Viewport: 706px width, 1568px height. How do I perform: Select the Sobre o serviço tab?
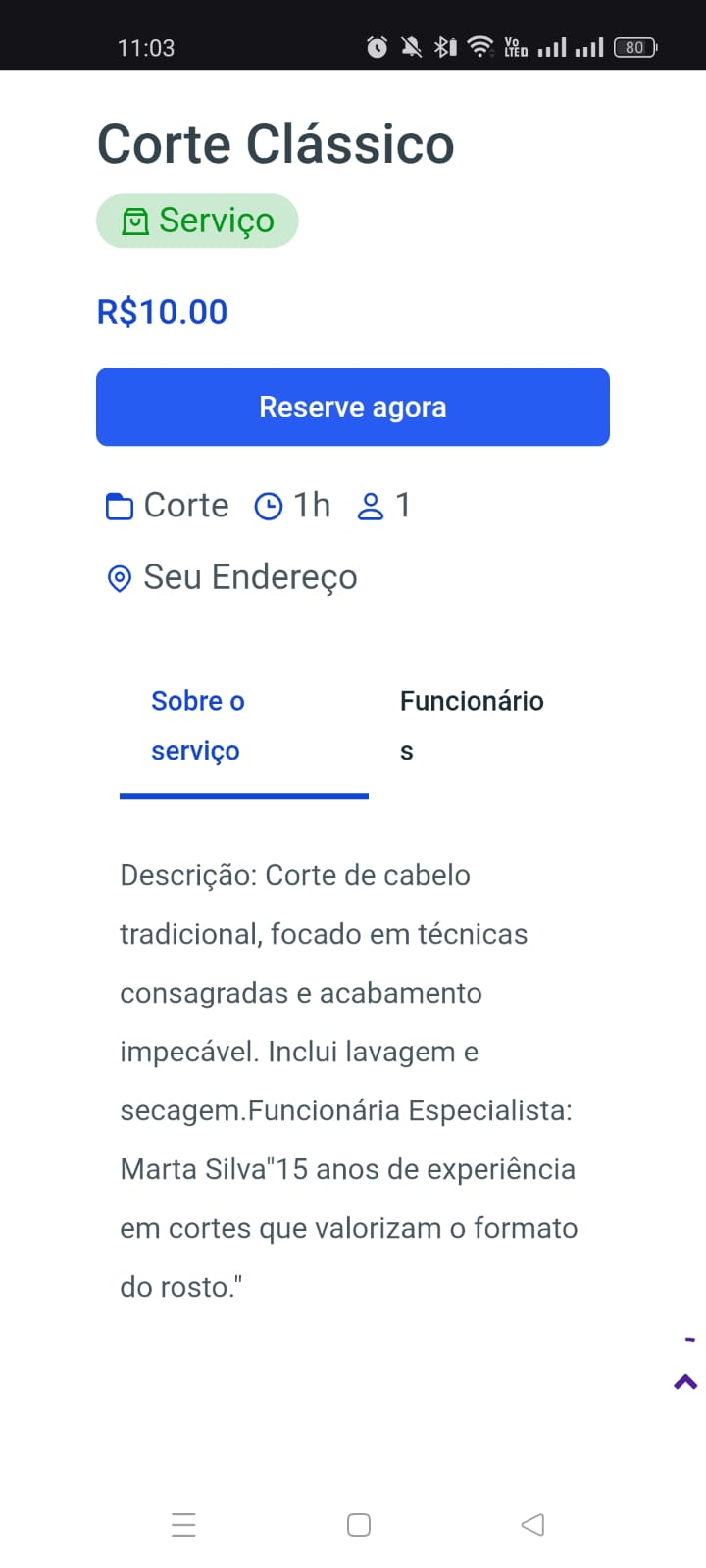[244, 725]
